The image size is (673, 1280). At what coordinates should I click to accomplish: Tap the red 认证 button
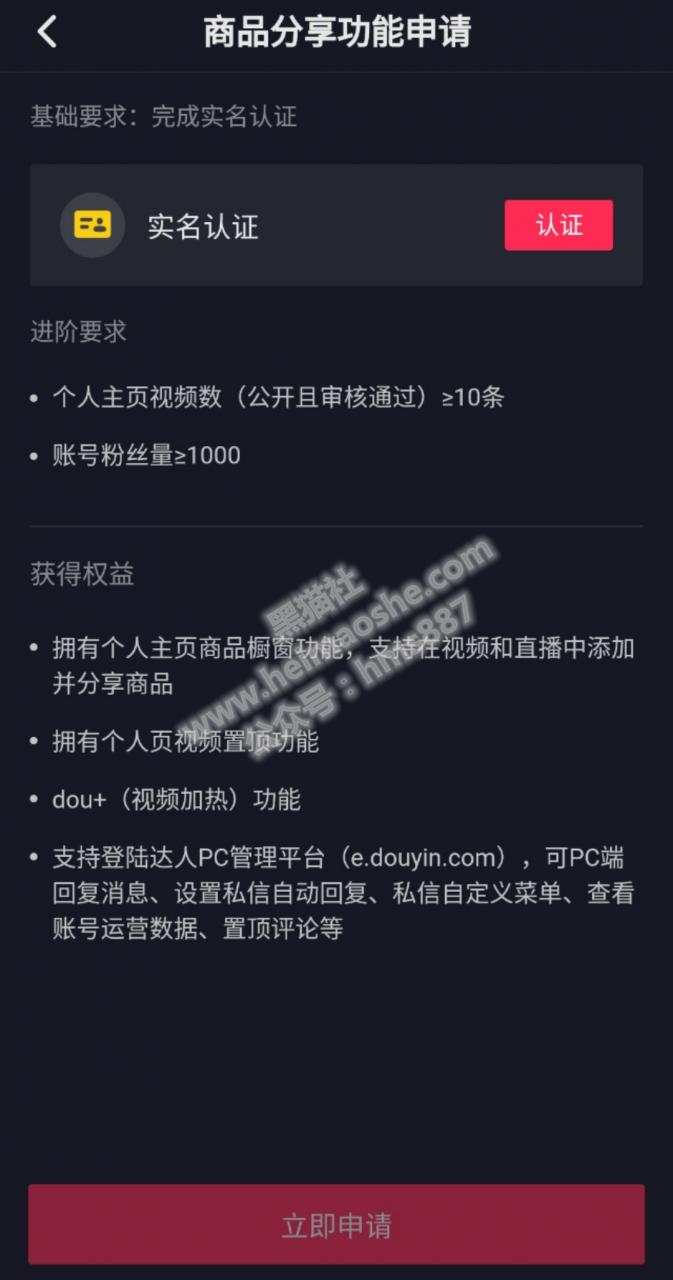click(558, 225)
